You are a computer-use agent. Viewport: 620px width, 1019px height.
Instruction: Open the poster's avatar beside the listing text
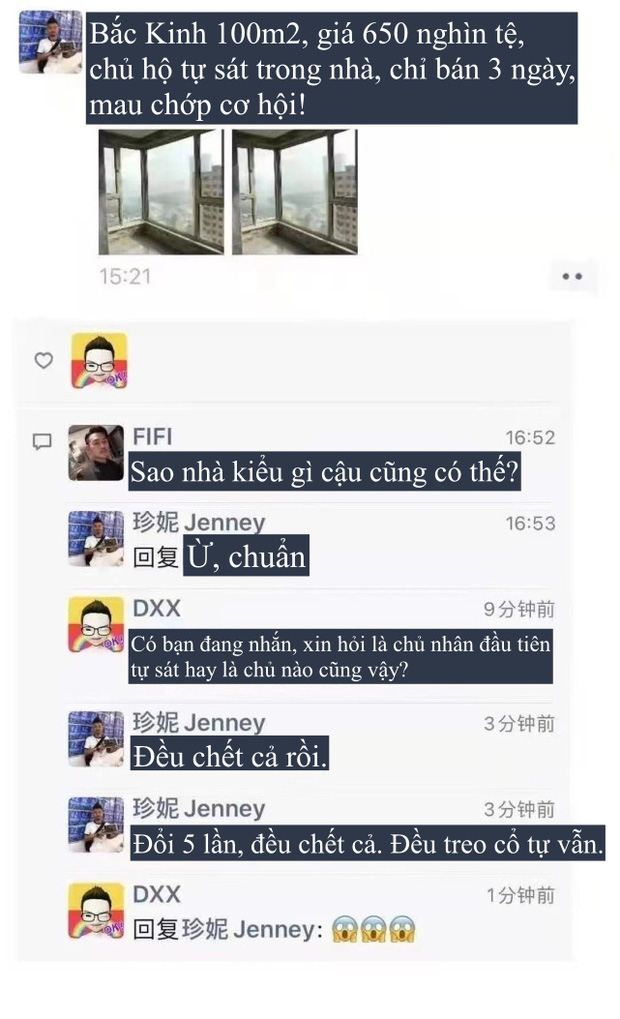point(51,42)
